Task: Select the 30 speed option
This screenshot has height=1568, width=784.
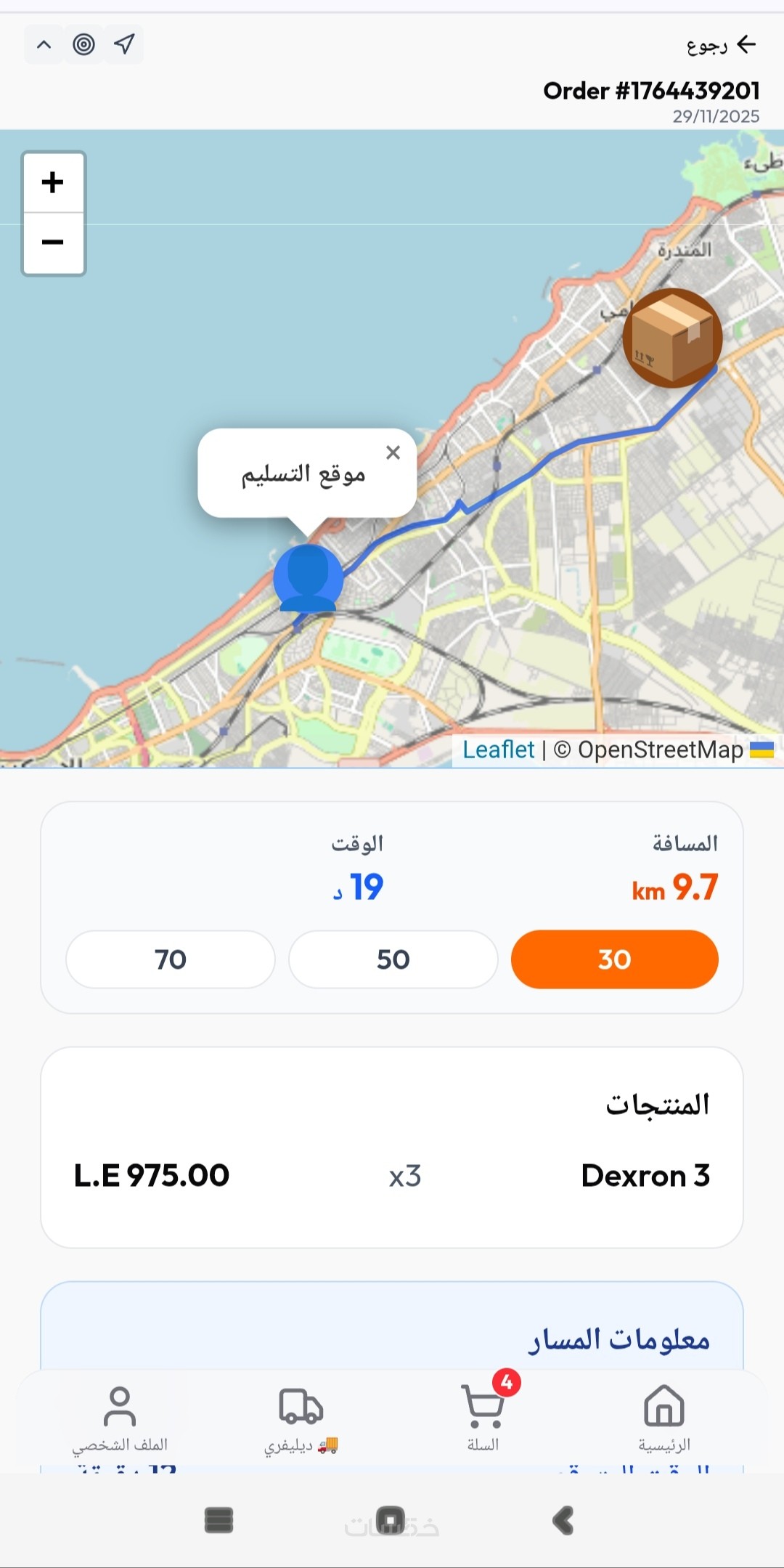Action: point(614,959)
